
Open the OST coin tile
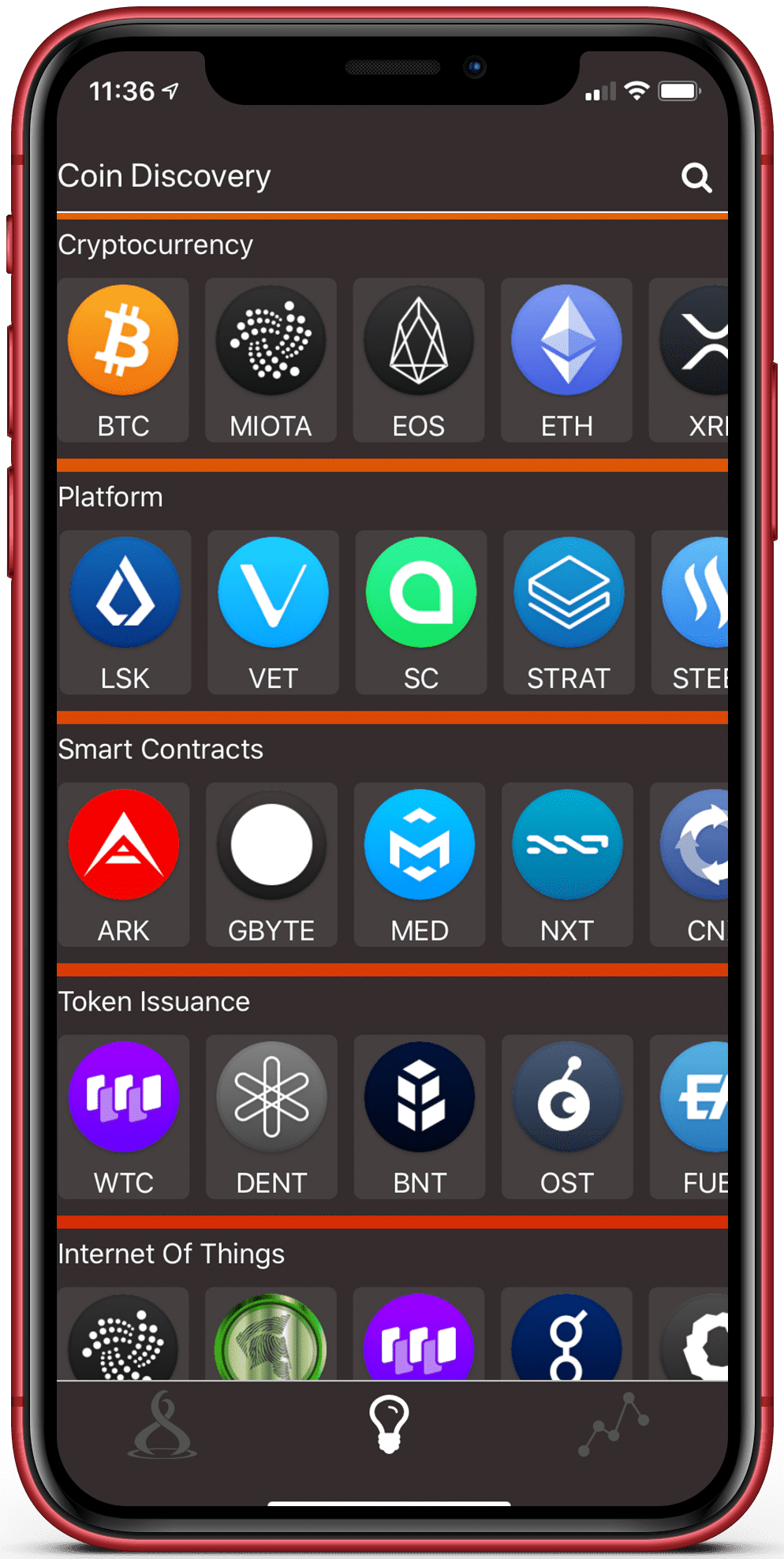click(x=567, y=1117)
